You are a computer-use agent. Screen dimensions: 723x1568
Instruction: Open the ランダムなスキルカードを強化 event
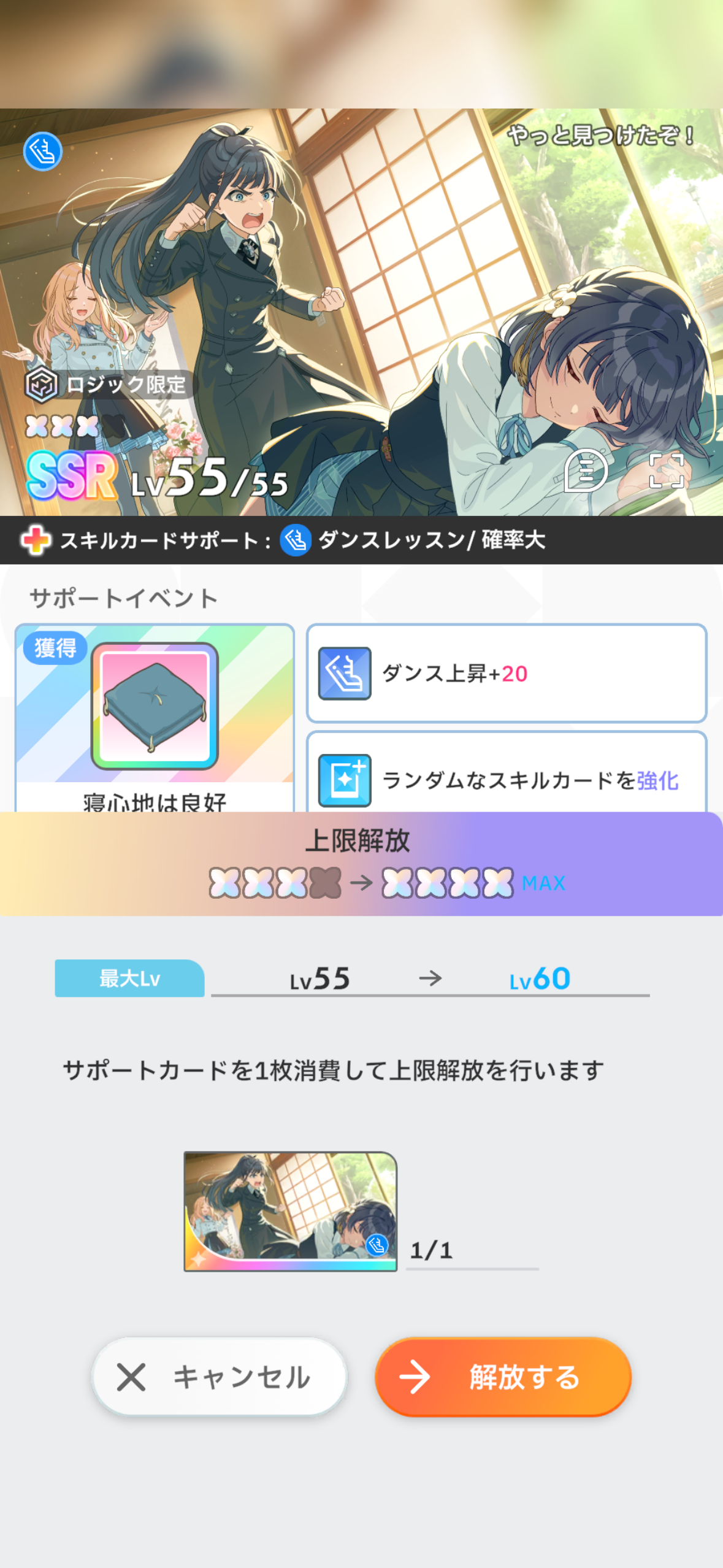(507, 772)
